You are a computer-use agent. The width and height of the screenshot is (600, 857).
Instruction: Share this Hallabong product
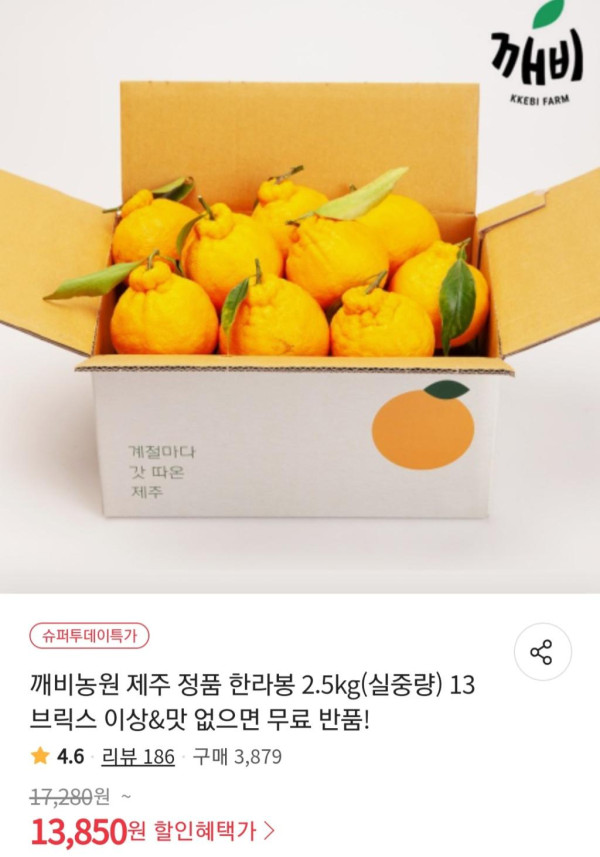(541, 654)
